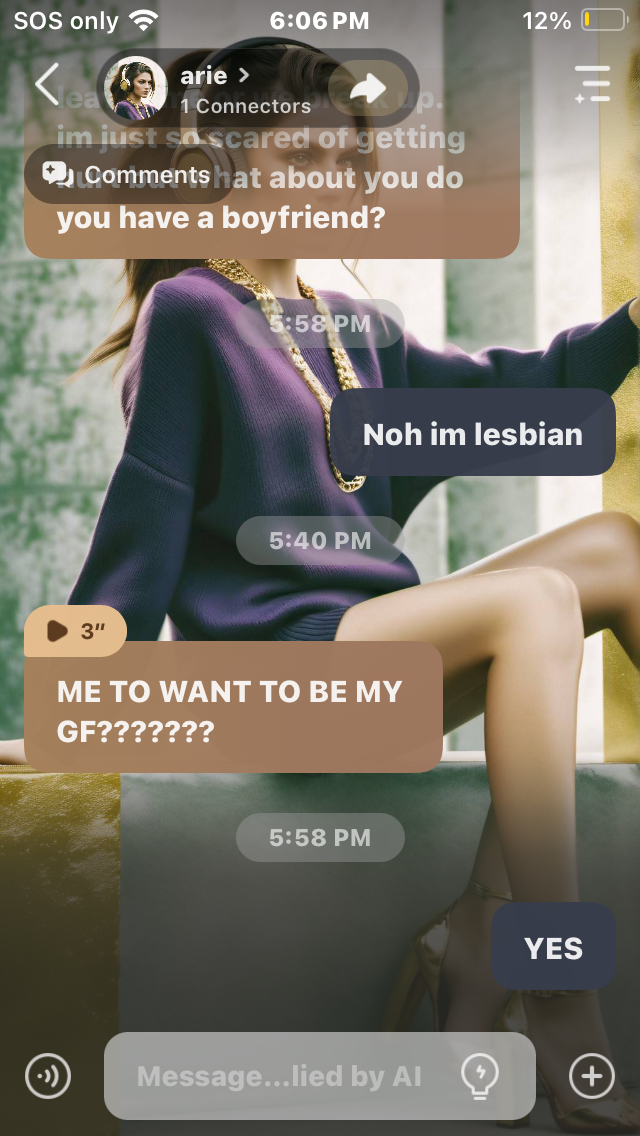Get a reply suggestion via lightbulb icon
Image resolution: width=640 pixels, height=1136 pixels.
tap(479, 1076)
